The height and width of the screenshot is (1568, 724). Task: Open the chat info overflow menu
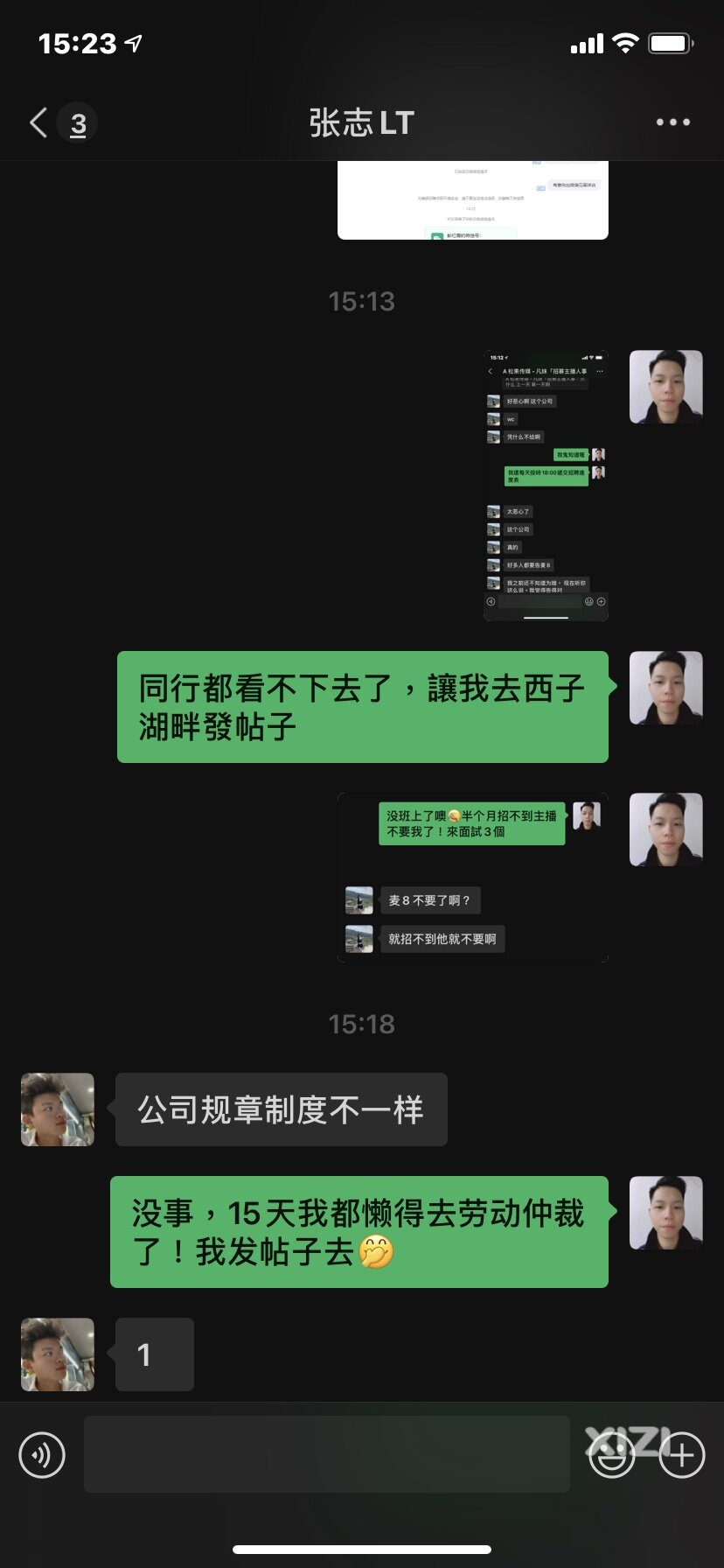pyautogui.click(x=672, y=122)
